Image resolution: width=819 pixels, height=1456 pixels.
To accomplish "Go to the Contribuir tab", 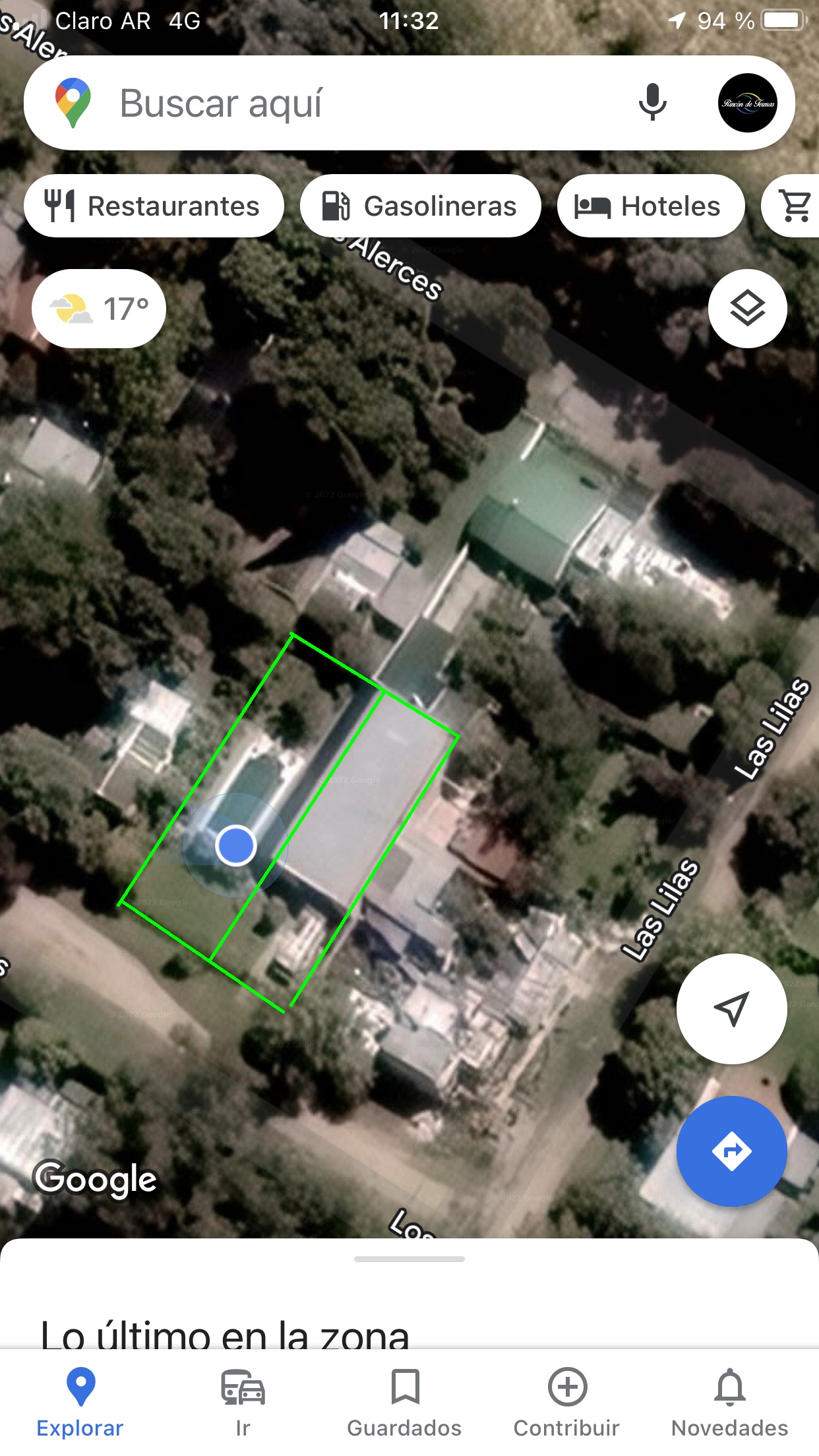I will 566,1402.
